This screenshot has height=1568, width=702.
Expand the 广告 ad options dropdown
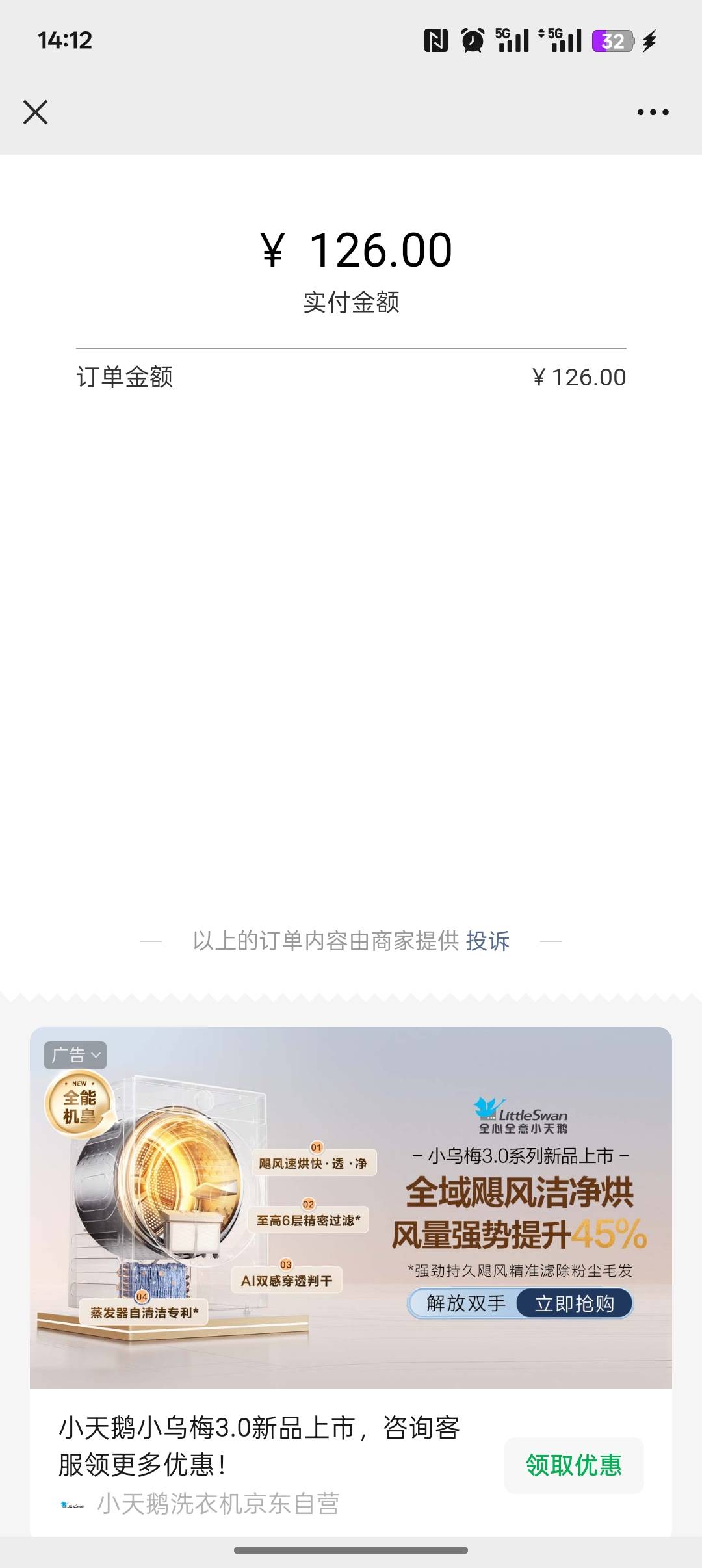point(75,1054)
